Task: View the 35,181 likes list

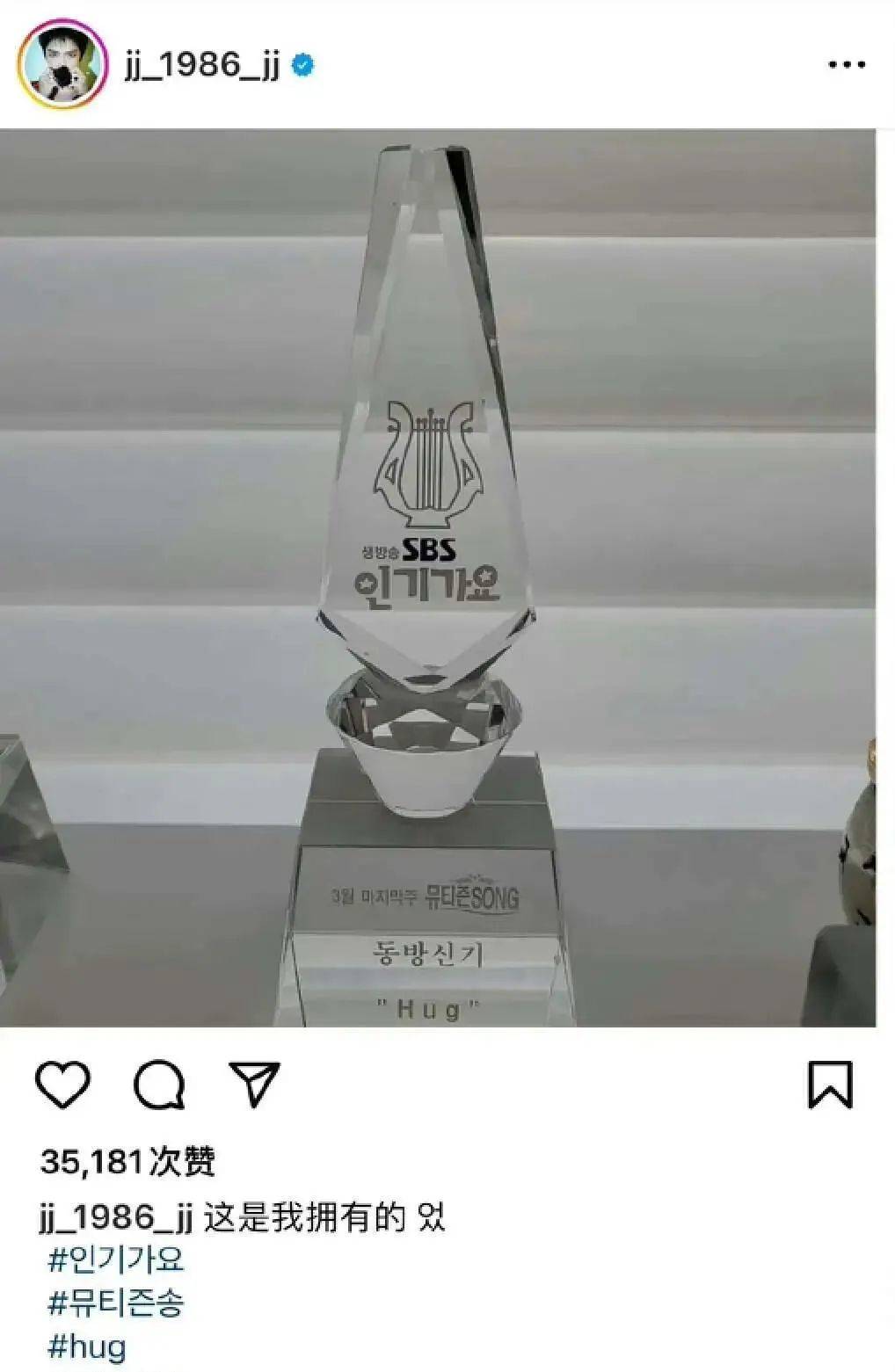Action: (x=128, y=1162)
